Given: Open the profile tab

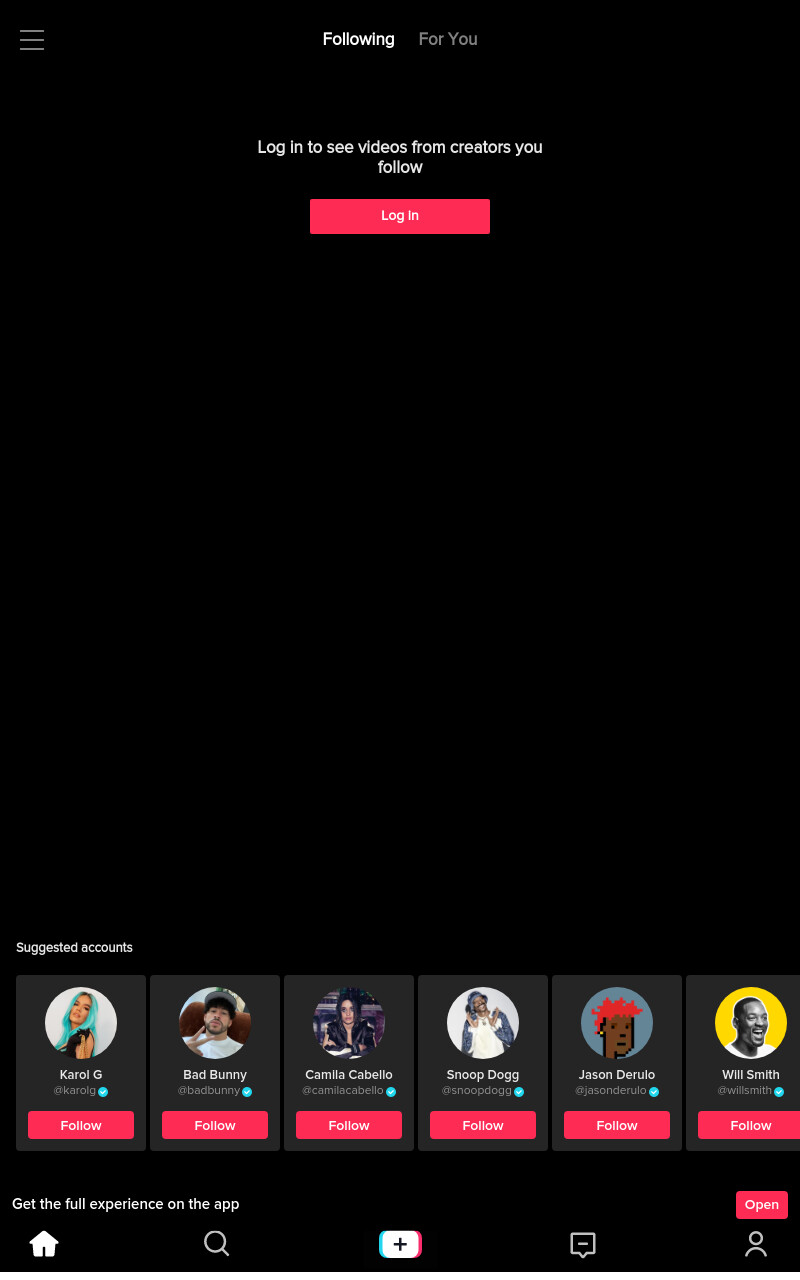Looking at the screenshot, I should click(x=756, y=1243).
